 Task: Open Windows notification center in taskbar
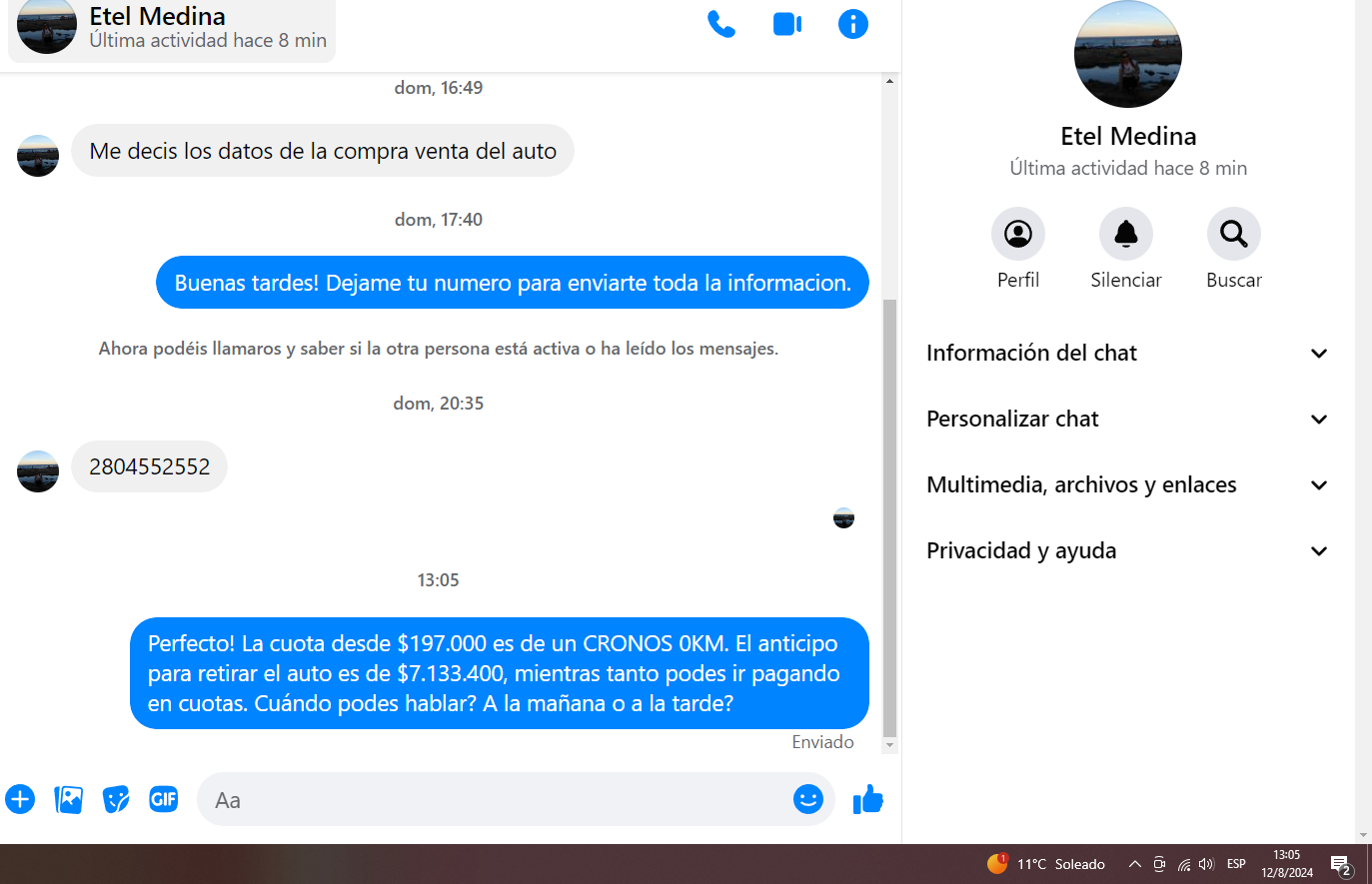1341,865
